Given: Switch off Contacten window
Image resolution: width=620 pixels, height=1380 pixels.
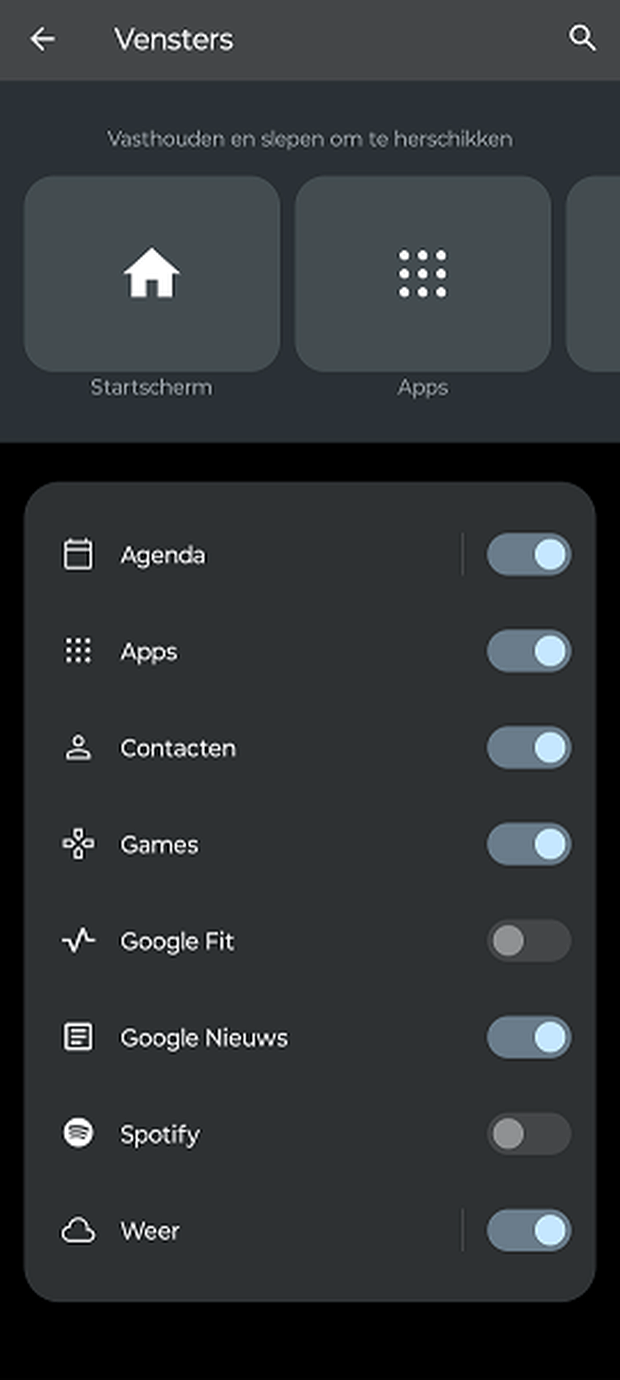Looking at the screenshot, I should pos(528,748).
